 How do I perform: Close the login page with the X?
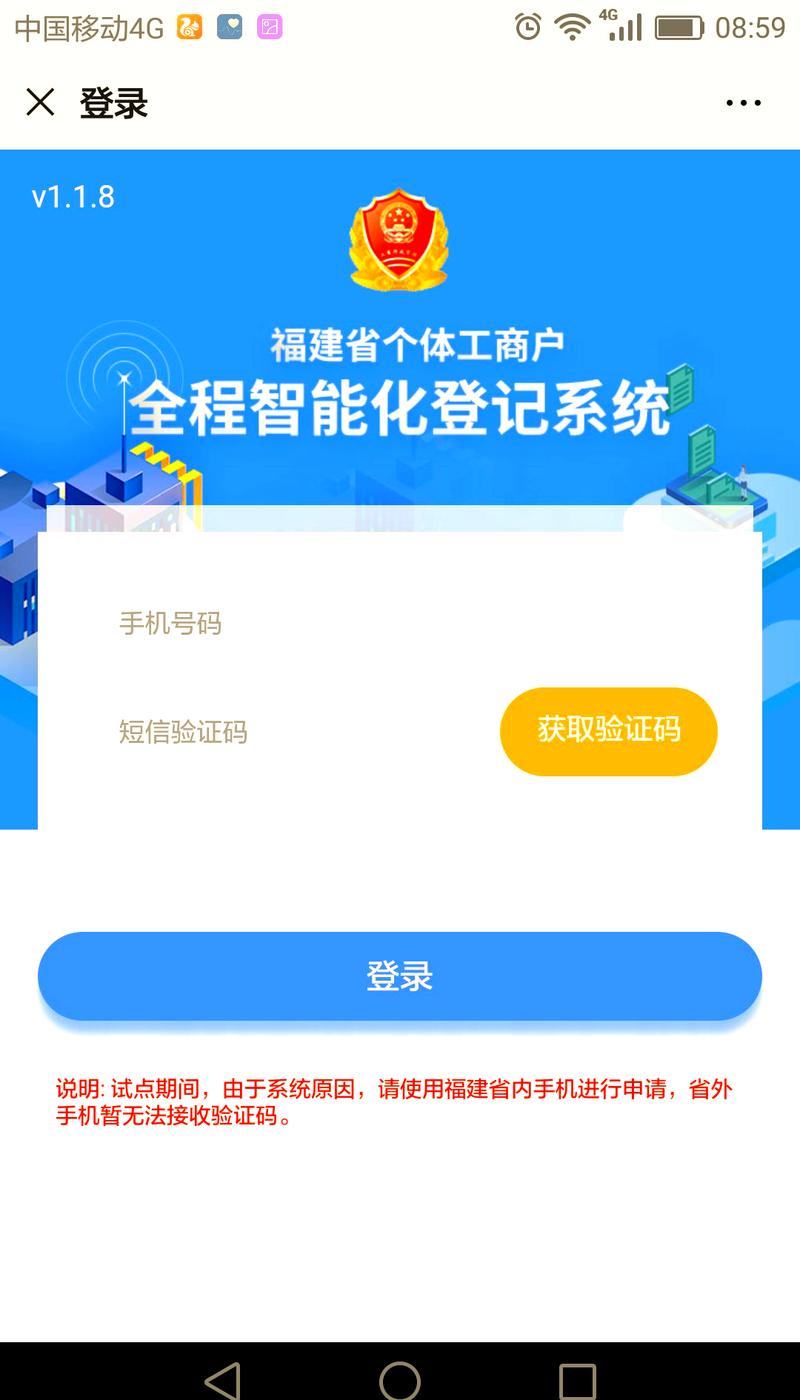point(40,102)
